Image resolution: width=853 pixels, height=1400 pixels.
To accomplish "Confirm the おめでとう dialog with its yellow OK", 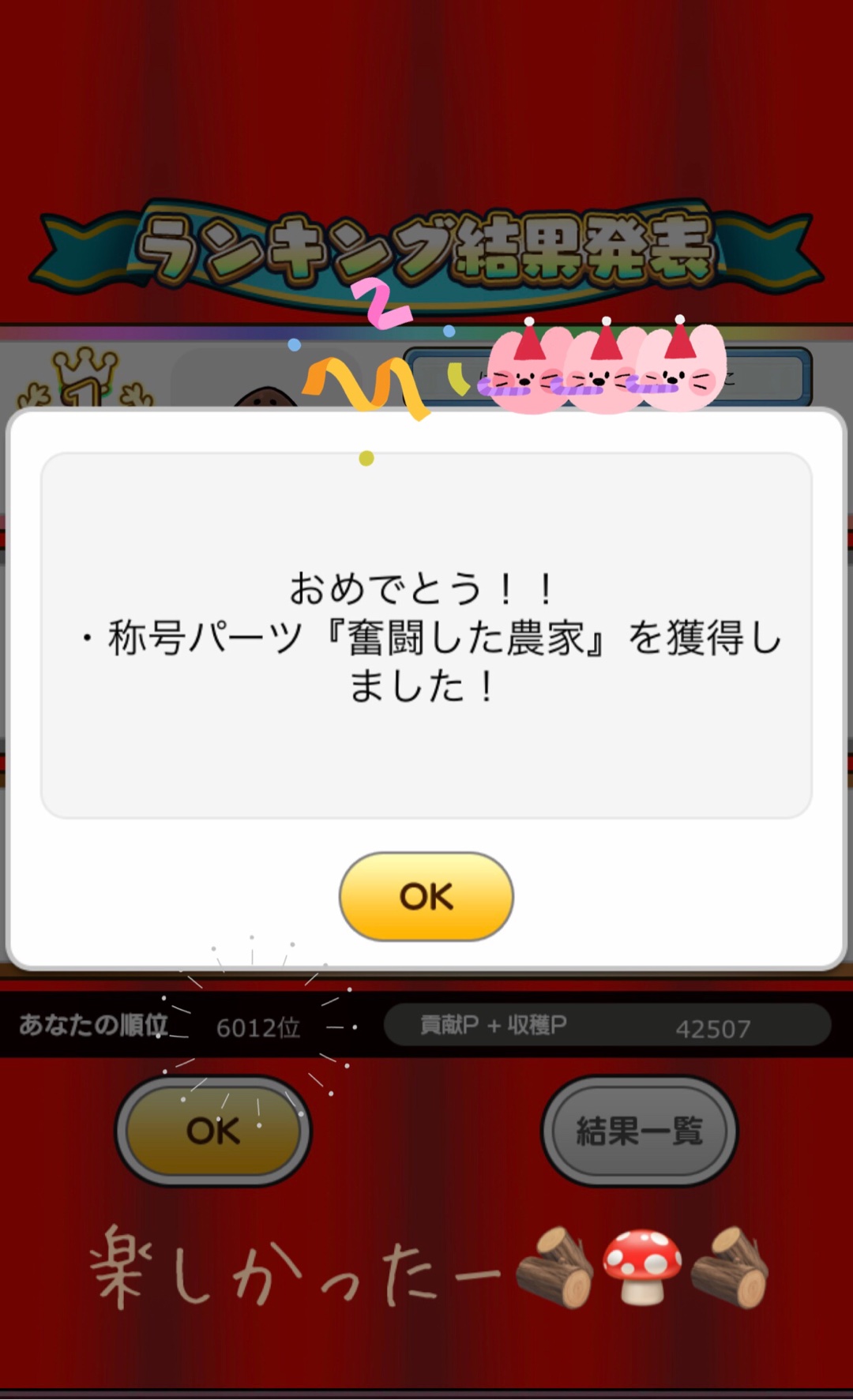I will 426,896.
